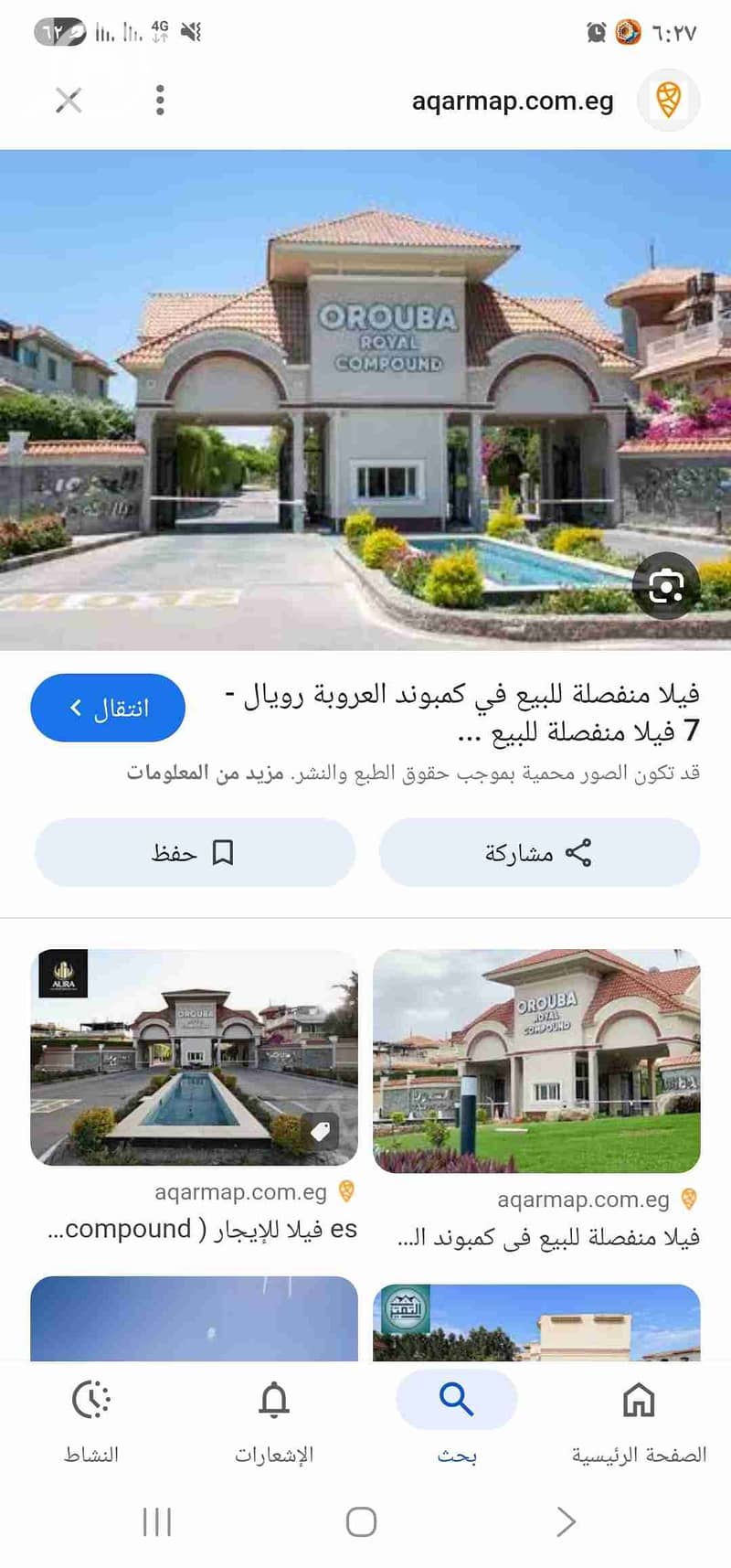Tap the blue انتقال visit button
The width and height of the screenshot is (731, 1568).
pos(108,708)
